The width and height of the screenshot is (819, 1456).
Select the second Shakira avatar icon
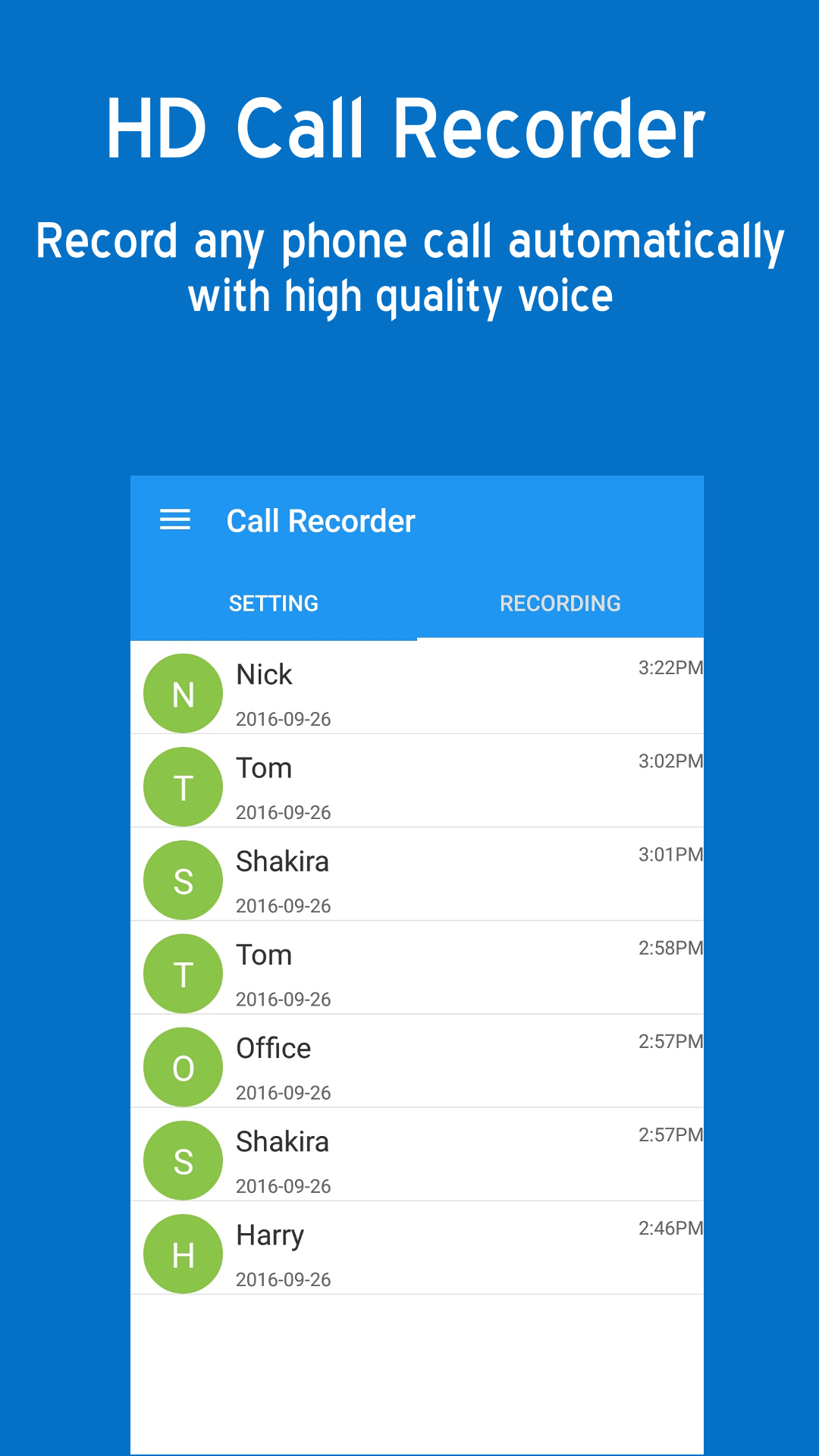click(x=182, y=1159)
